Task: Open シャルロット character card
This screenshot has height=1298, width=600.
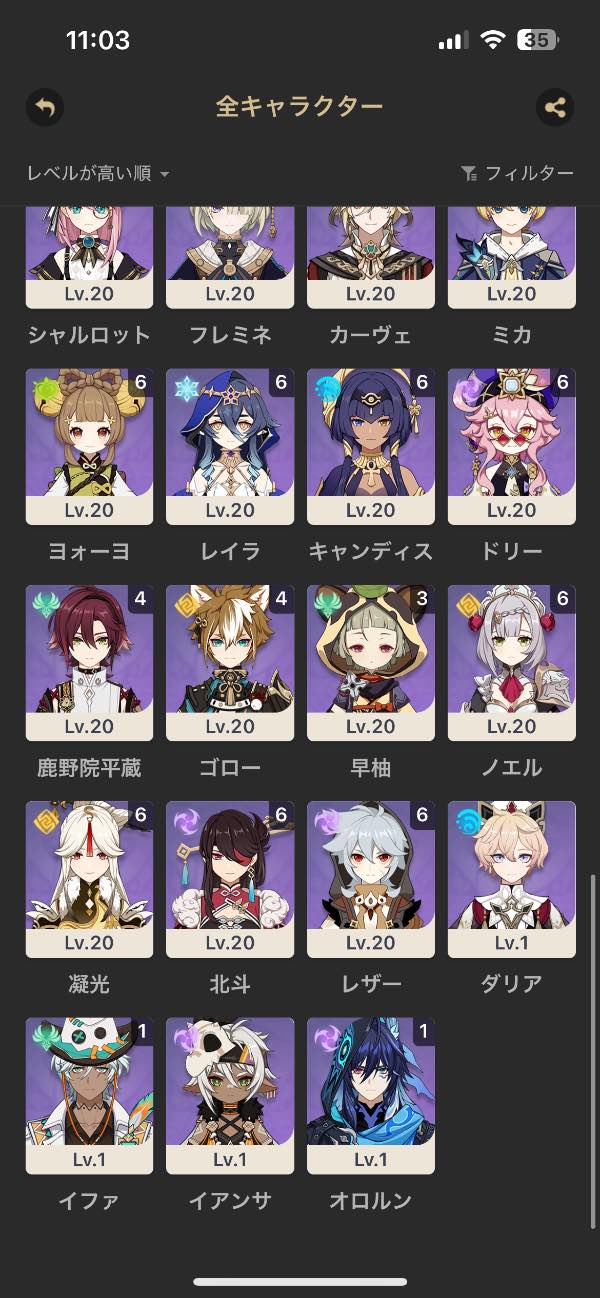Action: pos(89,258)
